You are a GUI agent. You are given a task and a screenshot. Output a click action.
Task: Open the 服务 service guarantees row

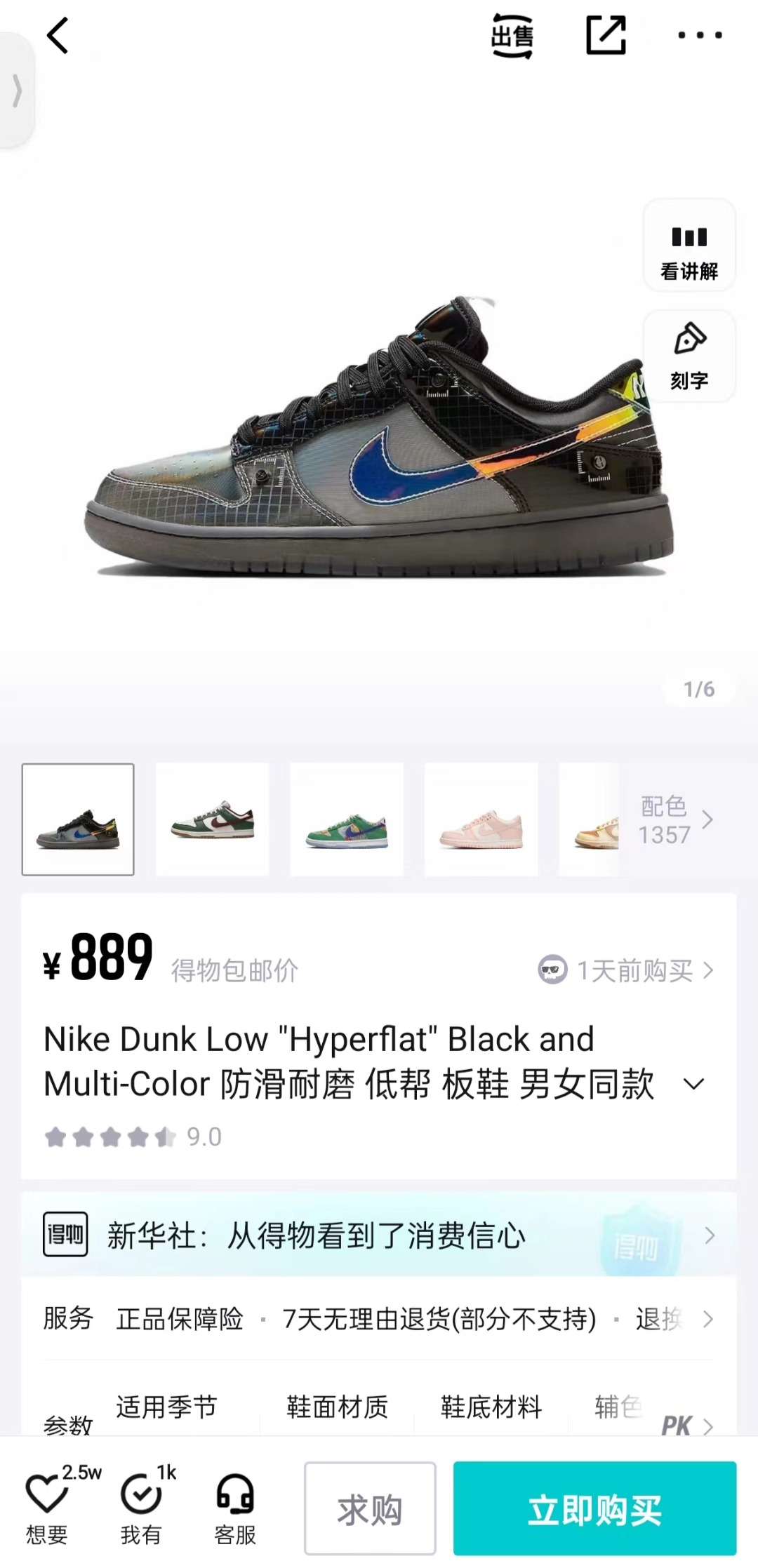pyautogui.click(x=379, y=1319)
